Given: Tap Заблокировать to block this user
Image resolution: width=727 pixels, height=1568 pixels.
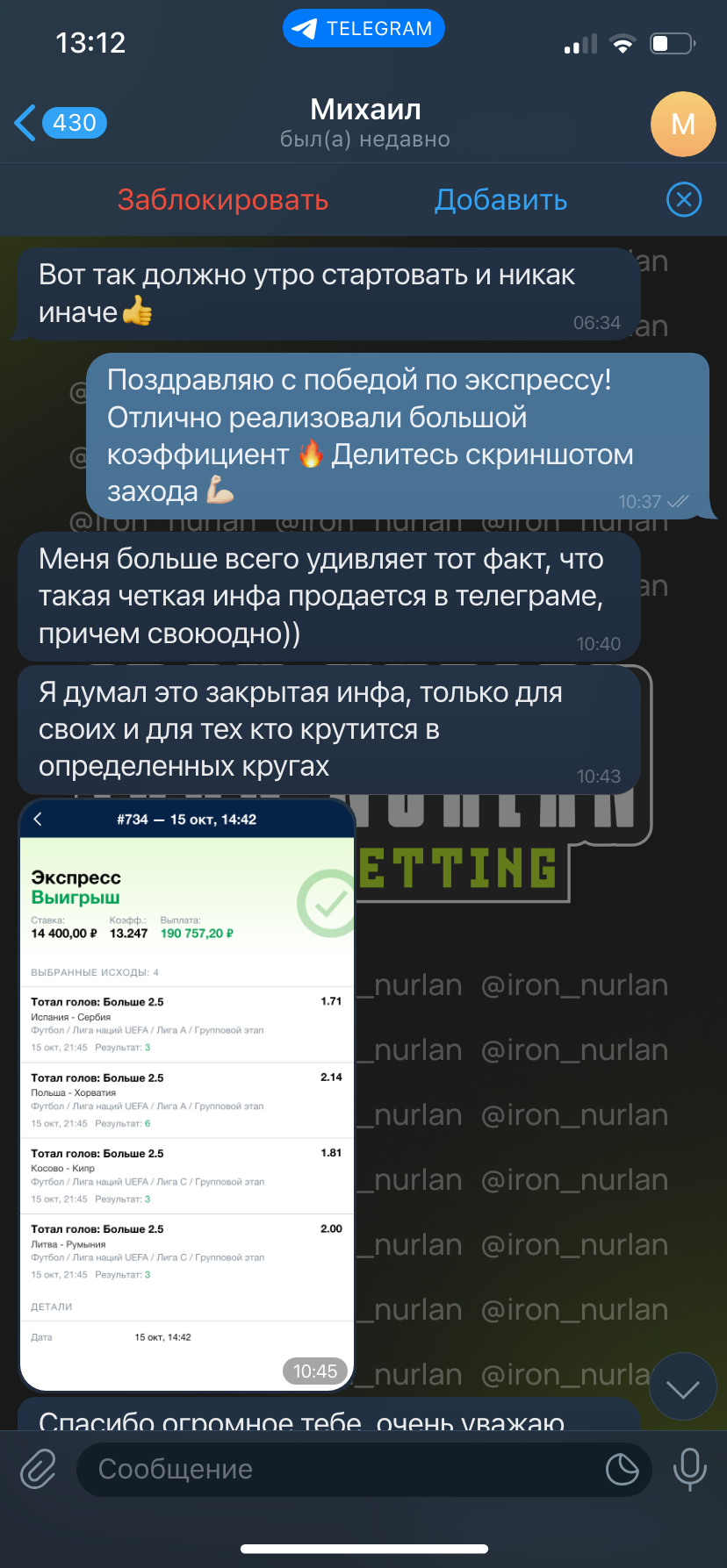Looking at the screenshot, I should 223,200.
